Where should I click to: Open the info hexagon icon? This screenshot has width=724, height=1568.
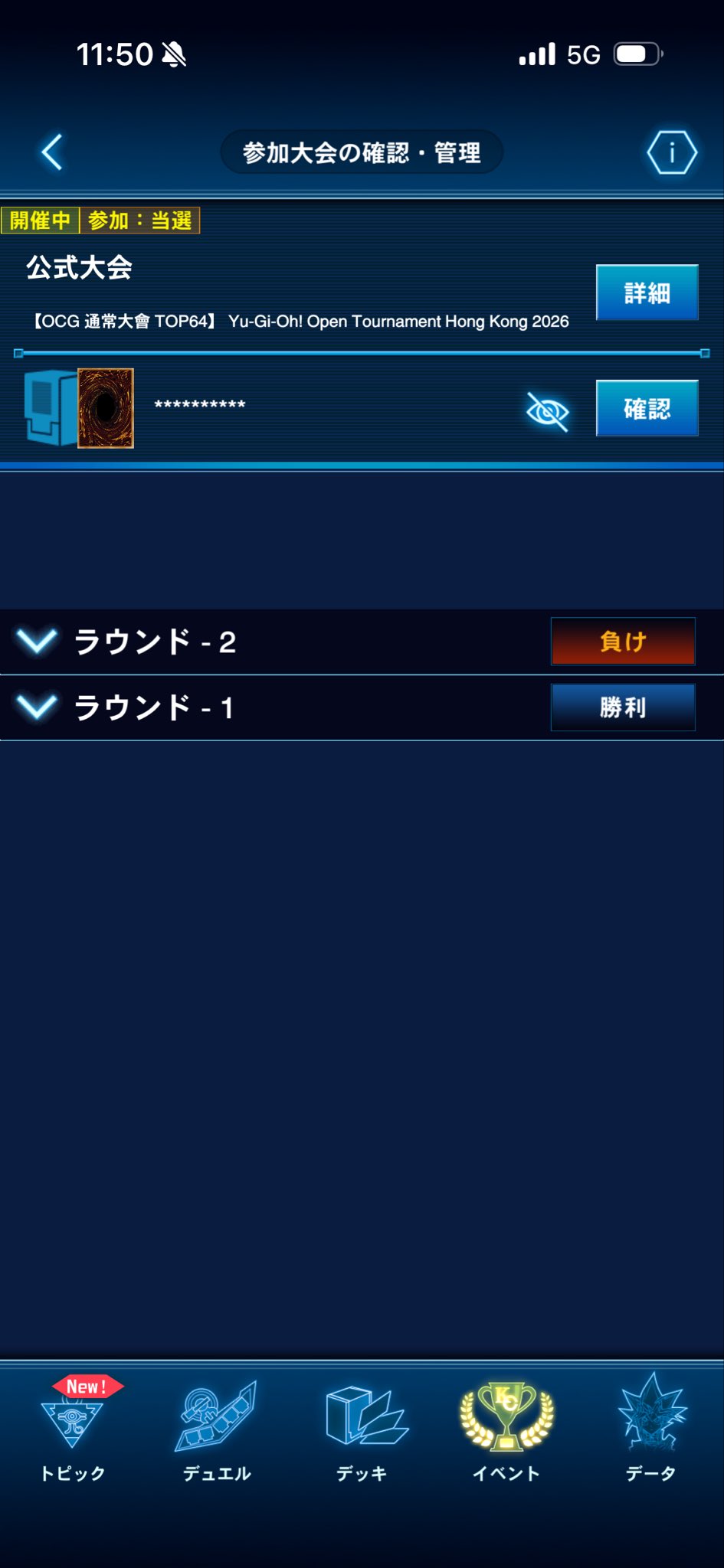(x=671, y=152)
